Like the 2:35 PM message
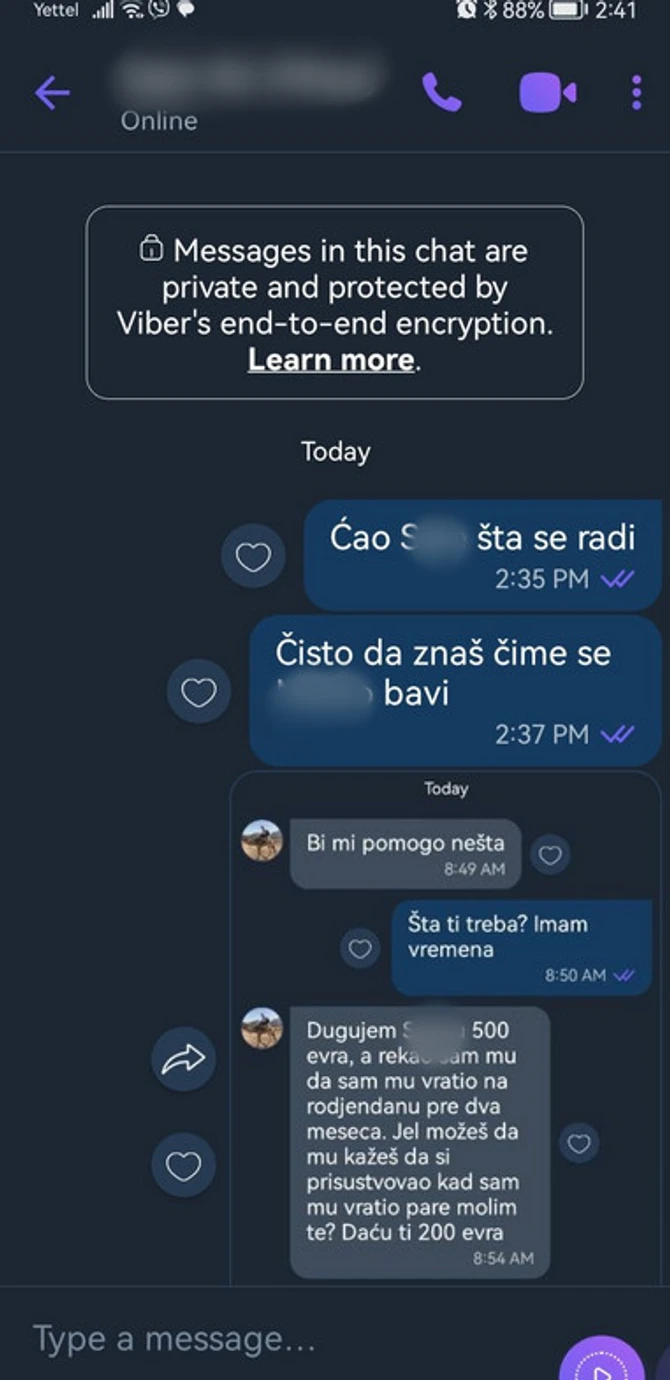The image size is (670, 1380). pyautogui.click(x=252, y=556)
